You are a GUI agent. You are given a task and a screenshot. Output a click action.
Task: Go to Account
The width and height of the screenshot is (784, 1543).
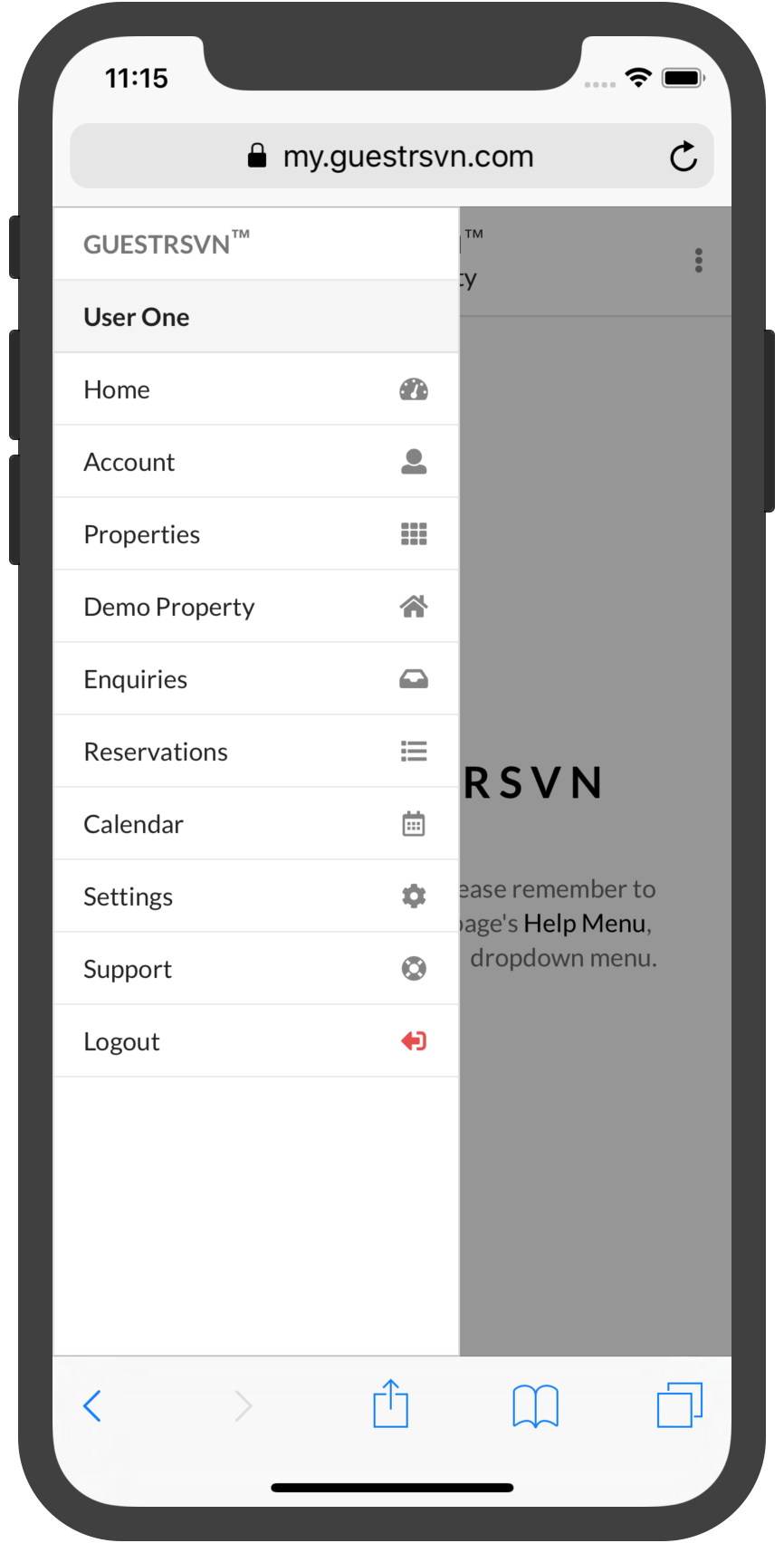[x=256, y=462]
